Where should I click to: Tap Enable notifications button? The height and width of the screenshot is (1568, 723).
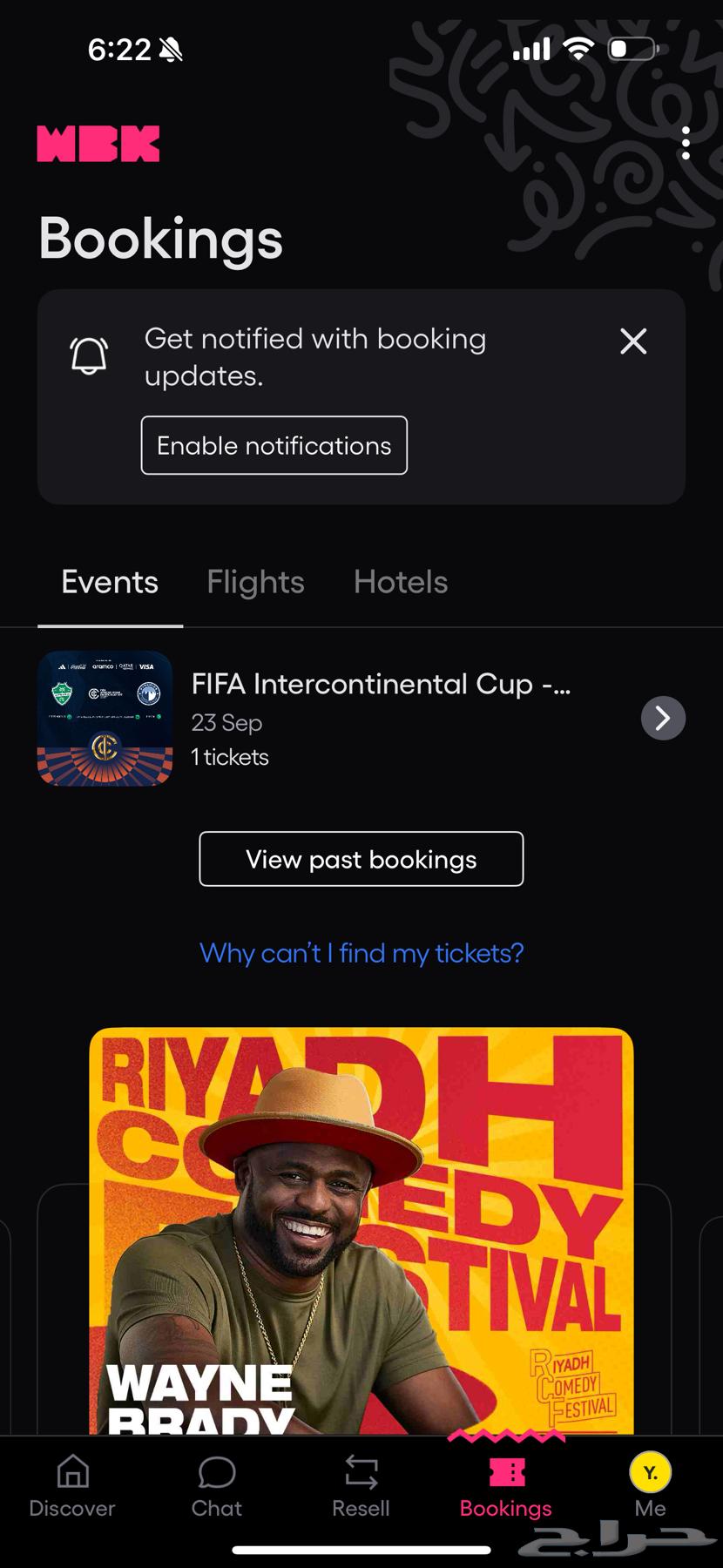coord(274,445)
